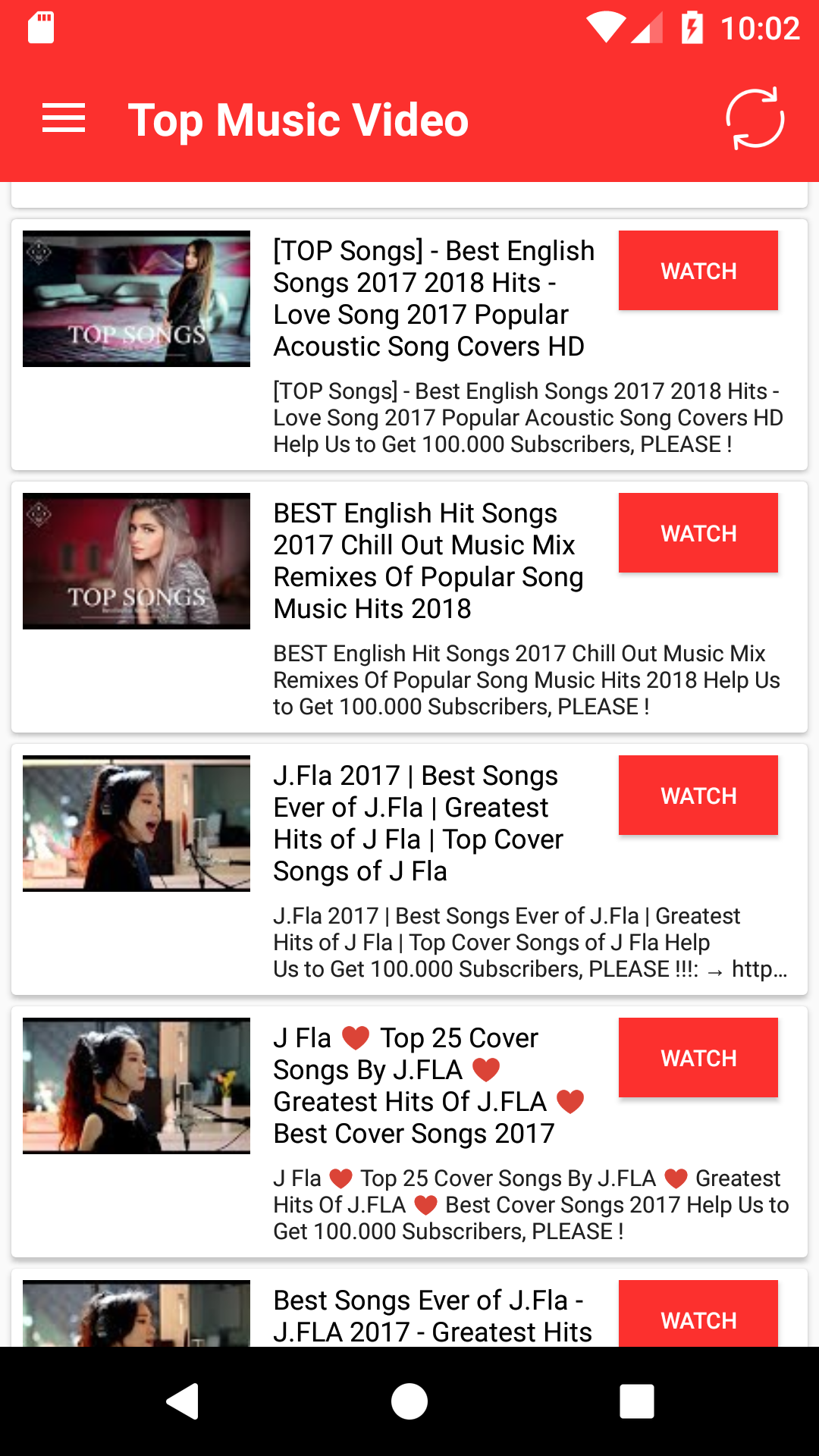Open the TOP SONGS acoustic covers thumbnail
This screenshot has width=819, height=1456.
pos(136,298)
